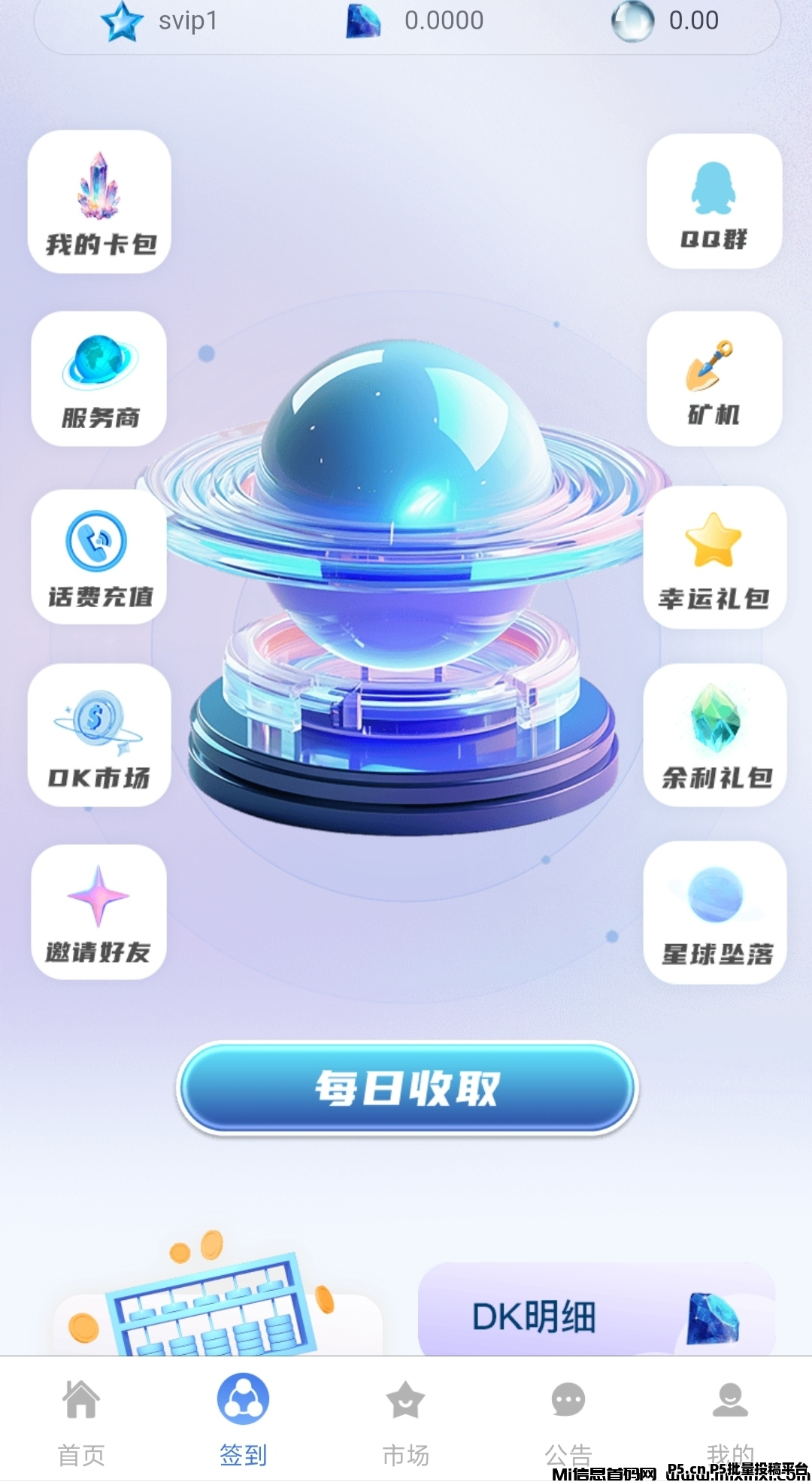Tap 话费充值 phone top-up
Viewport: 812px width, 1482px height.
98,557
